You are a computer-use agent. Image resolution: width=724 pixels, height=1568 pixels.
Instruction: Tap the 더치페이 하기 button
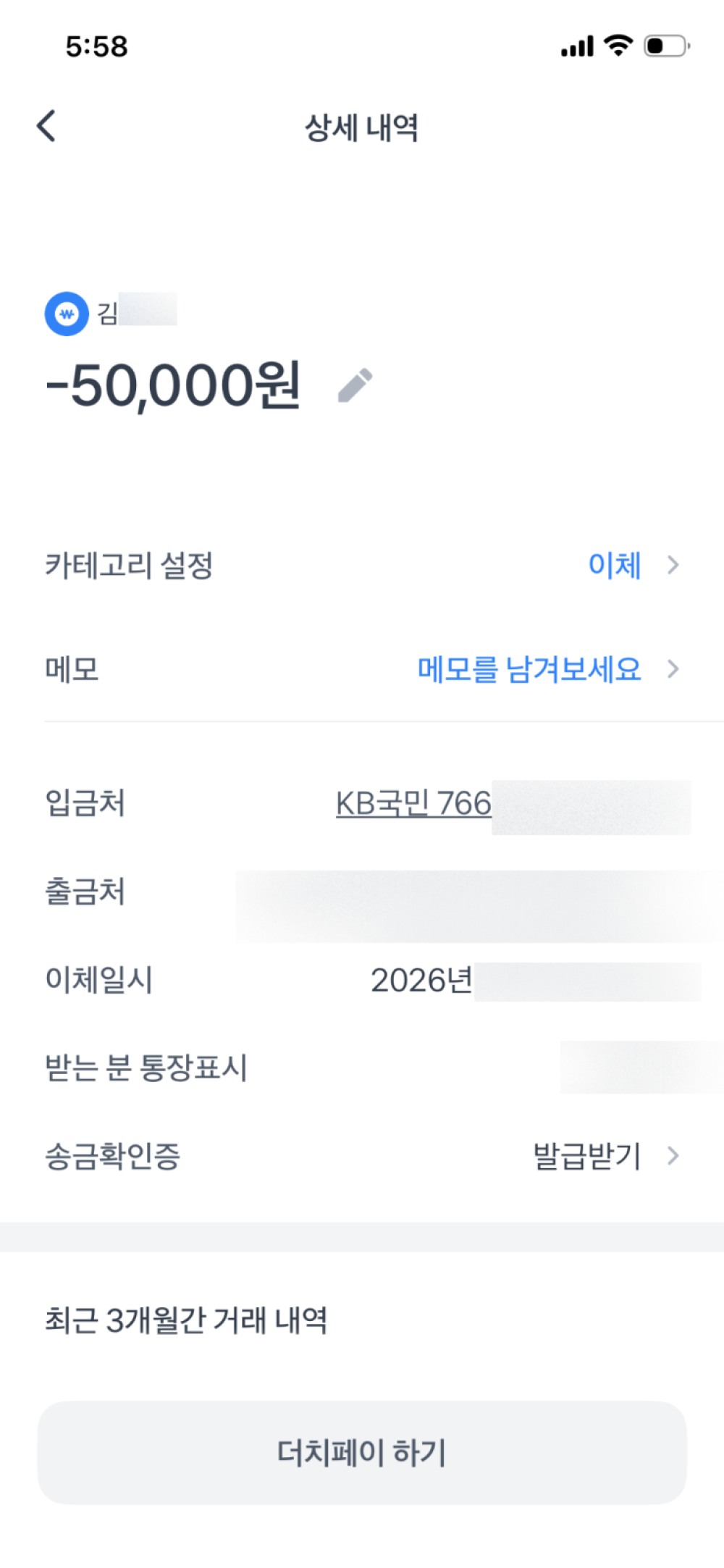(362, 1452)
